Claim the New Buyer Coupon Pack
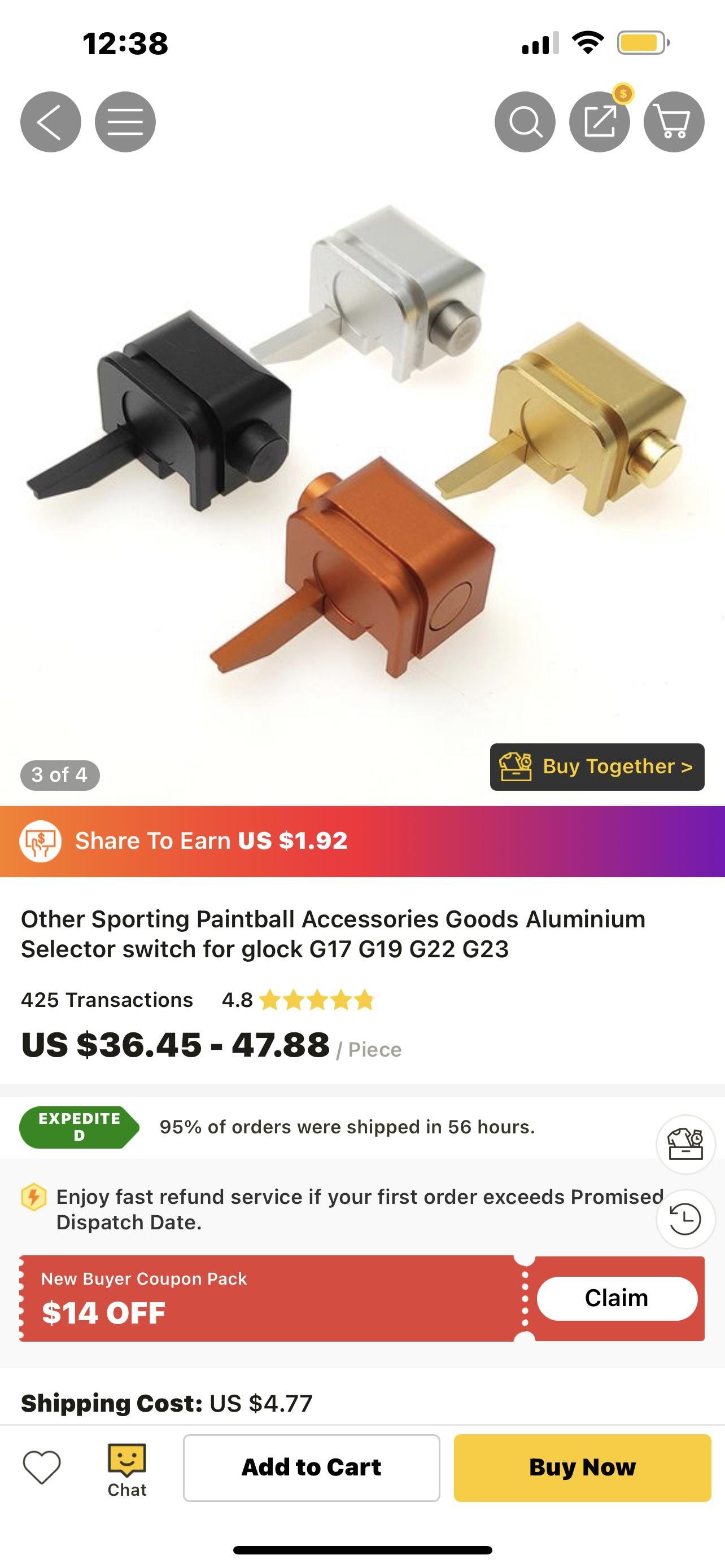 coord(616,1298)
